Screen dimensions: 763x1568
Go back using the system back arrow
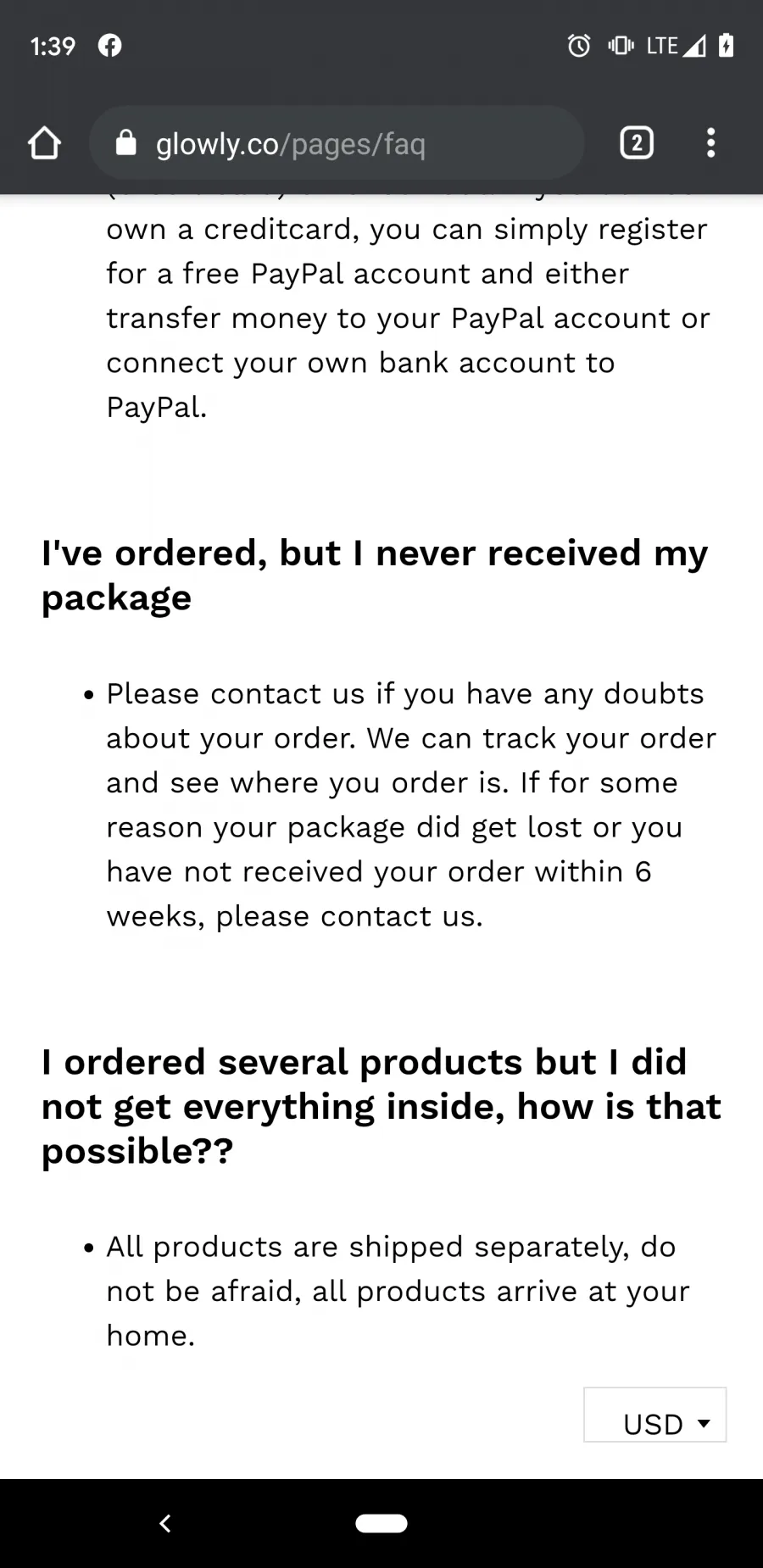[165, 1523]
